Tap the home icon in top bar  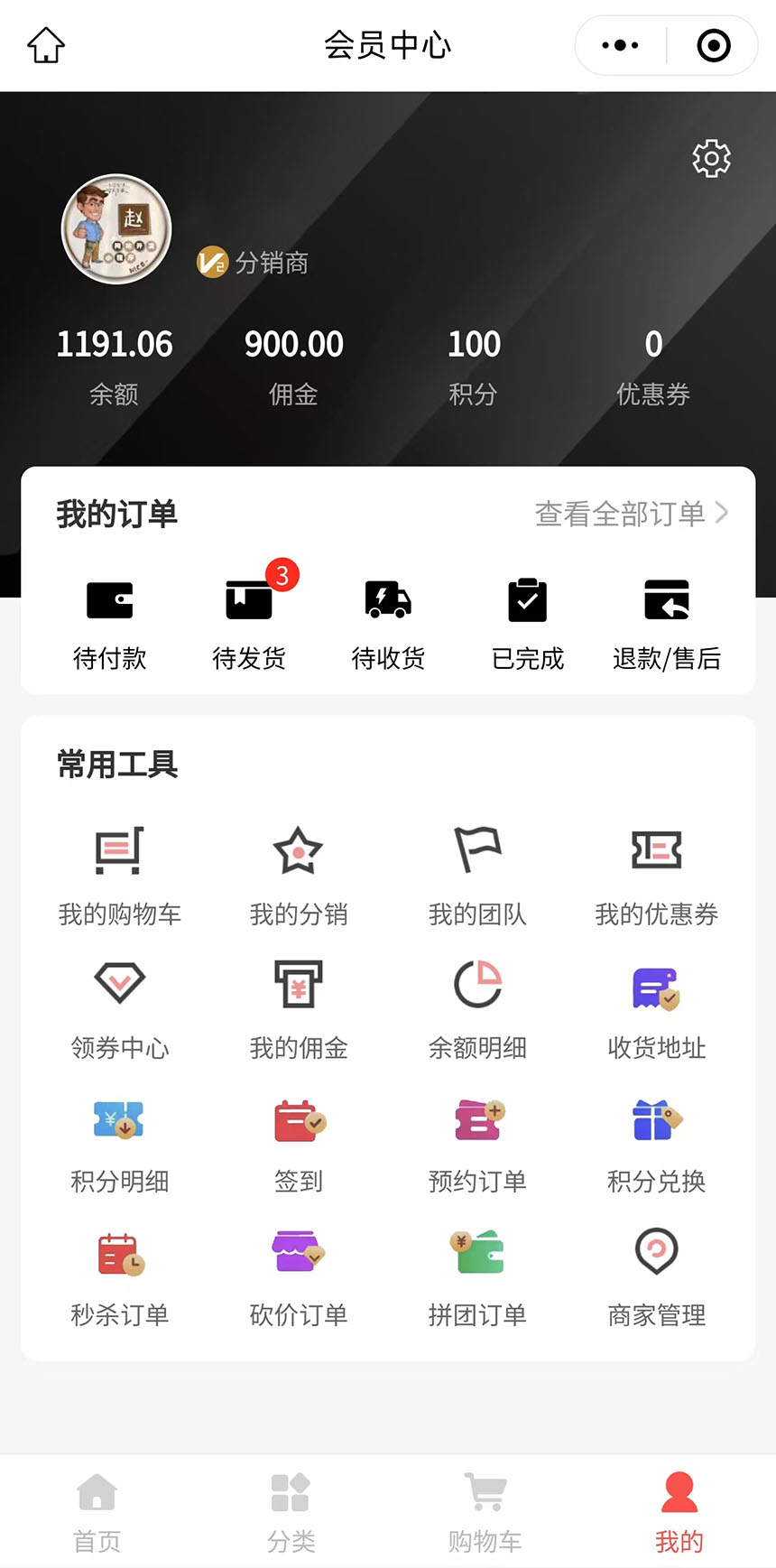point(46,45)
